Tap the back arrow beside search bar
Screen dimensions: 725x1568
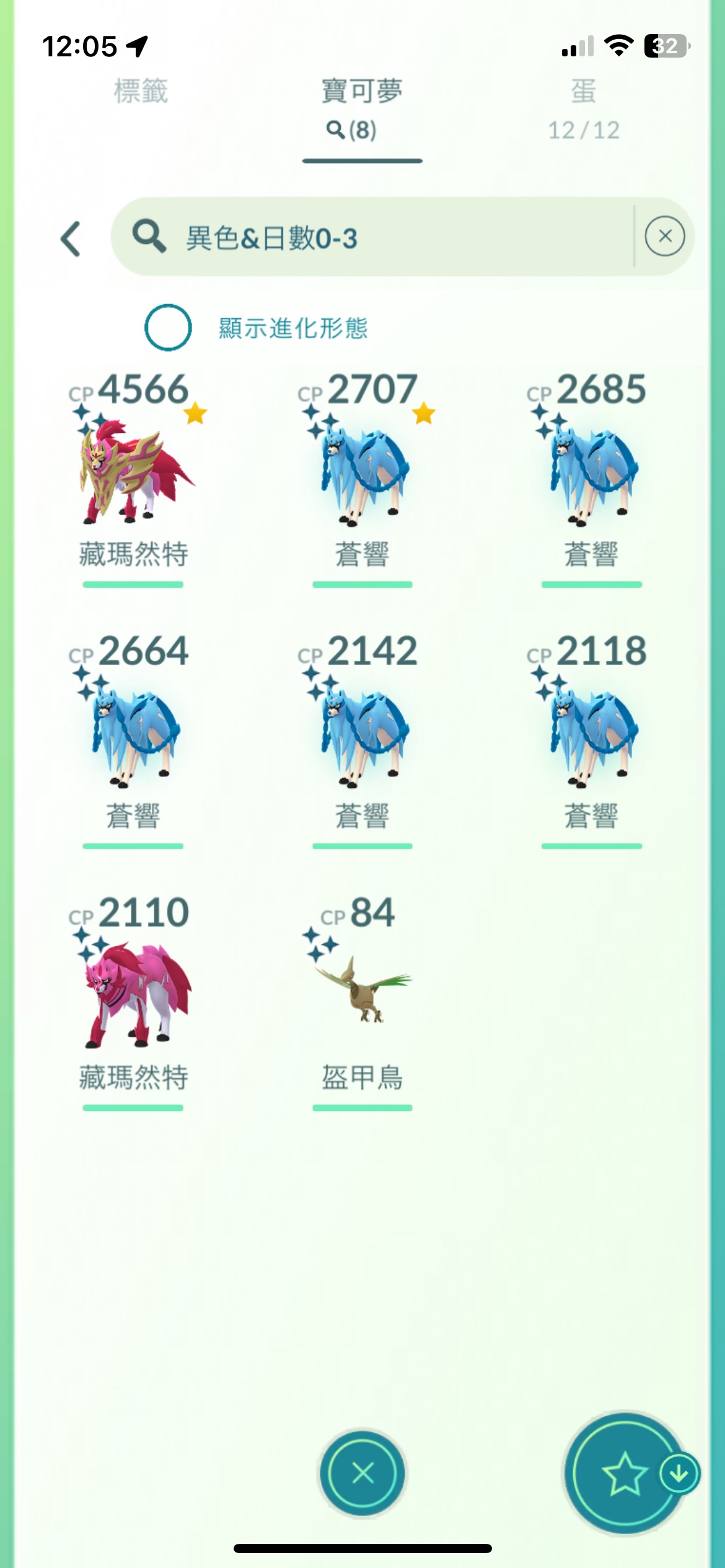pyautogui.click(x=71, y=238)
